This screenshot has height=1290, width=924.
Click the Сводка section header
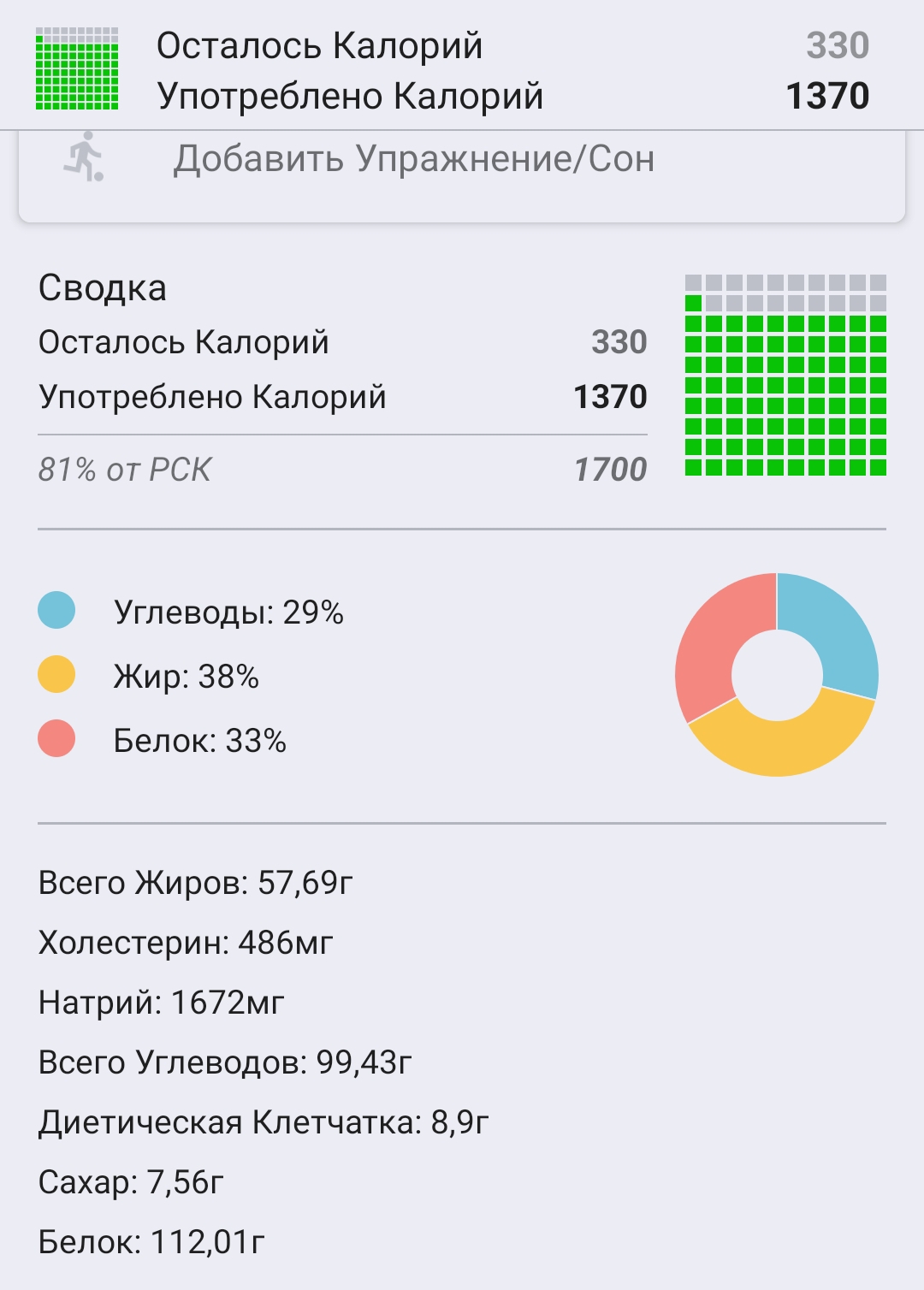tap(103, 287)
